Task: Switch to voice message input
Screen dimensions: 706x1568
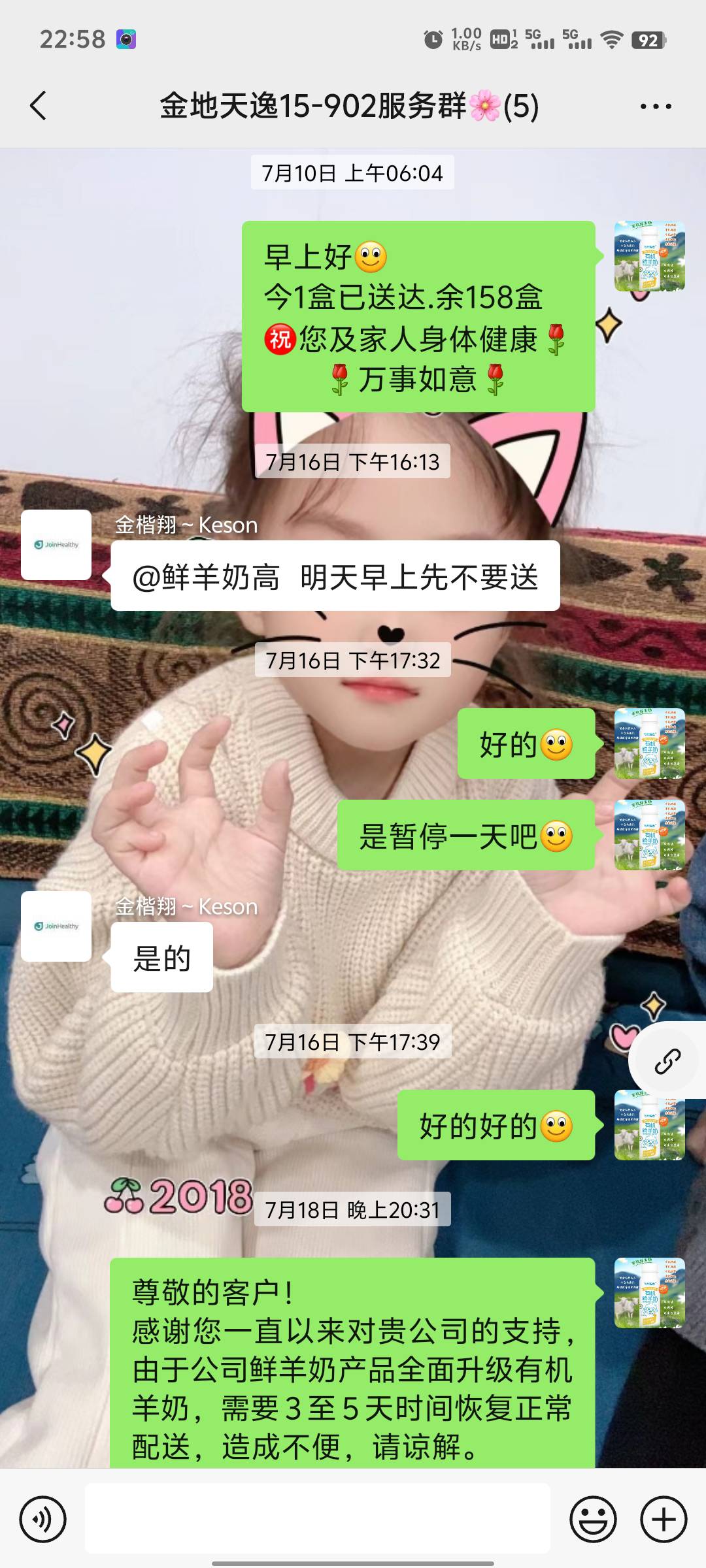Action: [43, 1520]
